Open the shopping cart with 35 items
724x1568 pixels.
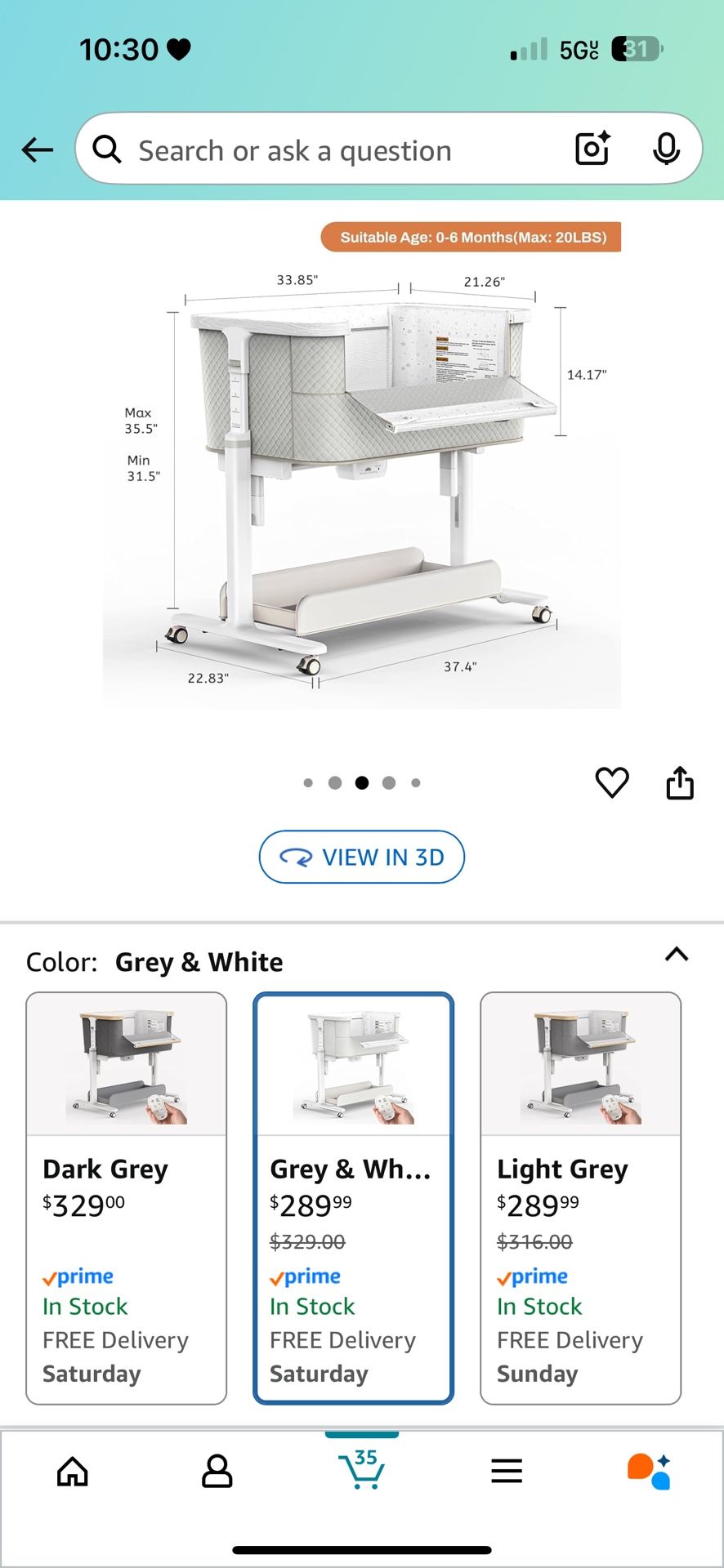362,1470
